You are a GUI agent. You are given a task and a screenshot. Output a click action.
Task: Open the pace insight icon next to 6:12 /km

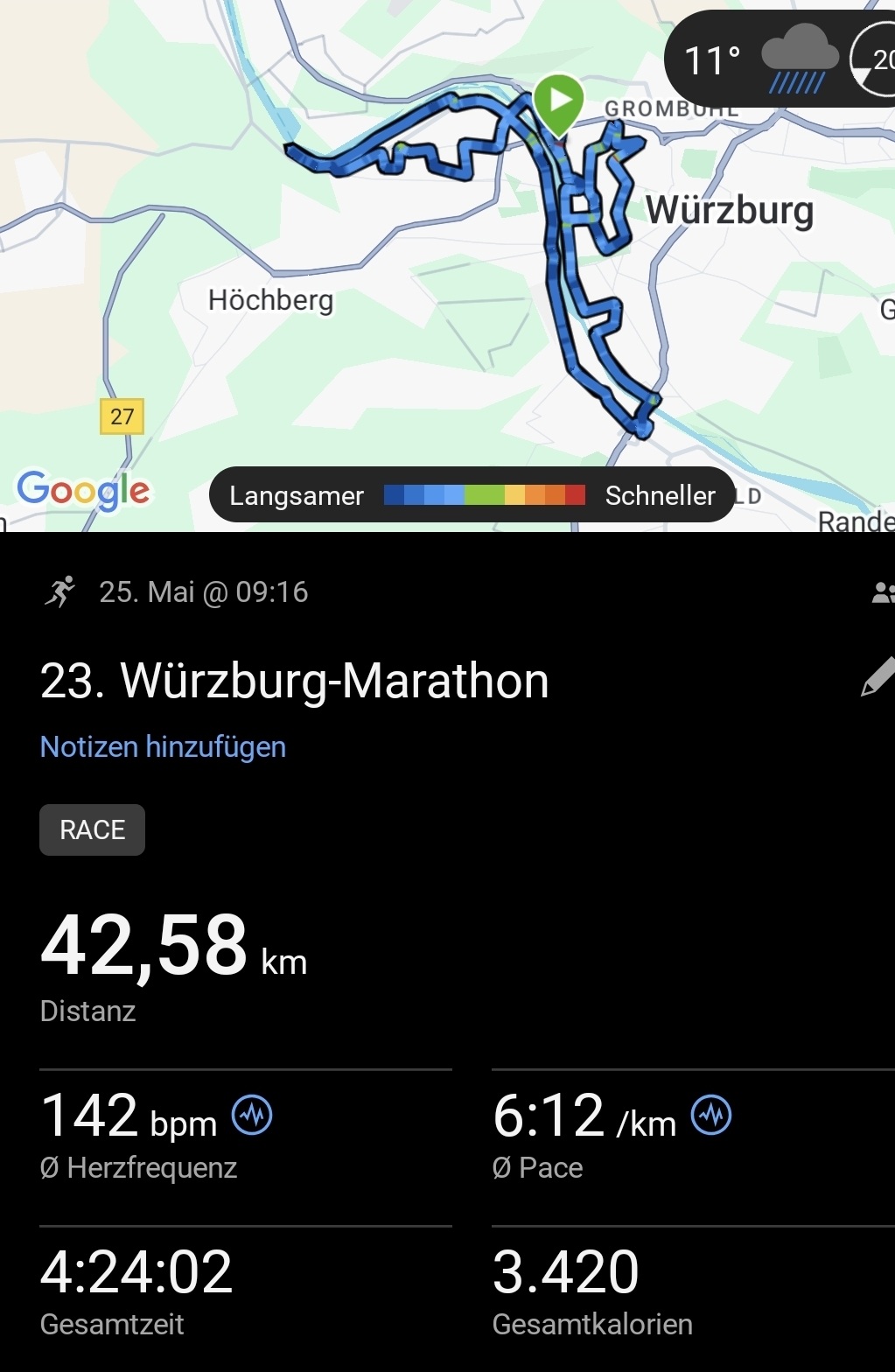coord(712,1116)
